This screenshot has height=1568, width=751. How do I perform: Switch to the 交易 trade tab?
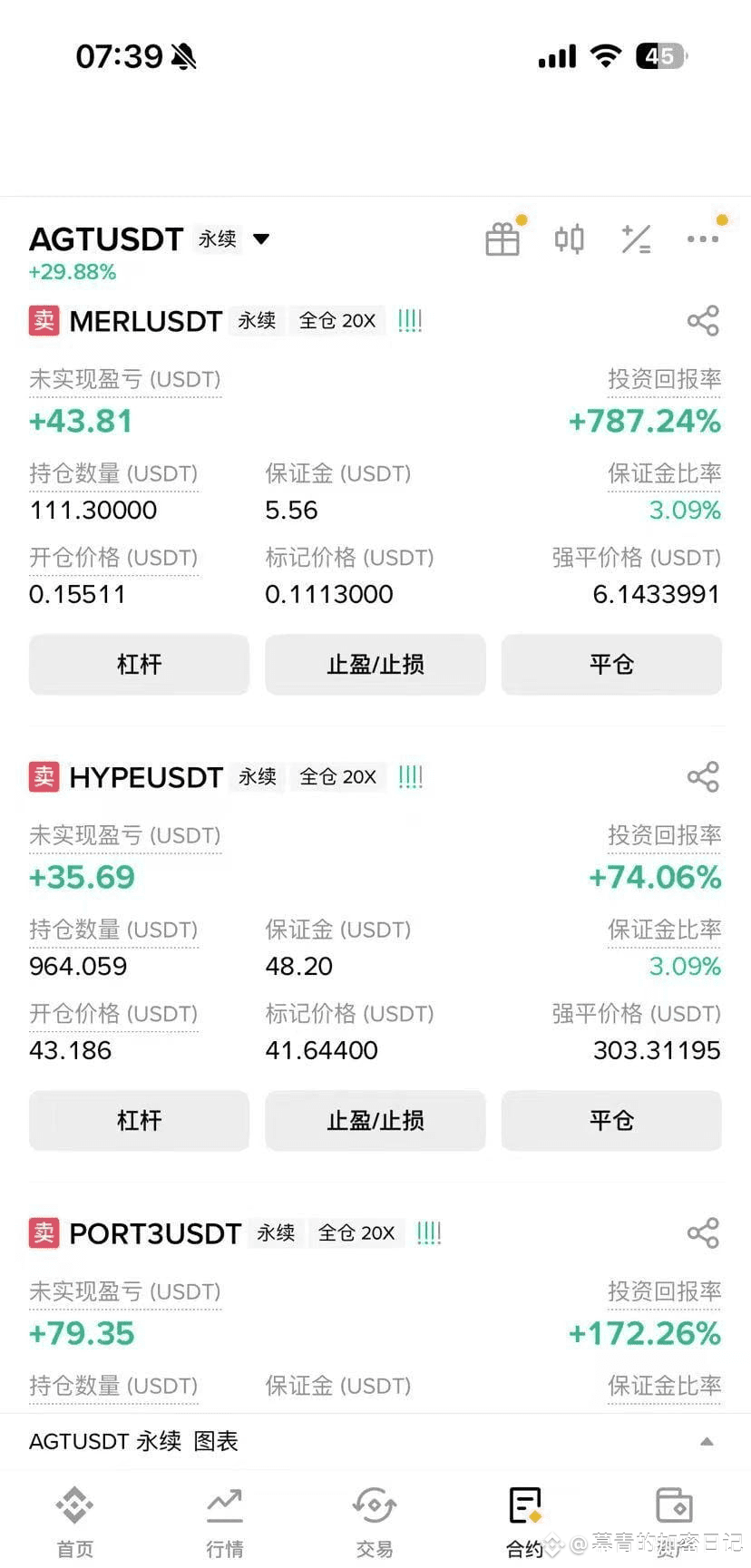click(x=375, y=1523)
